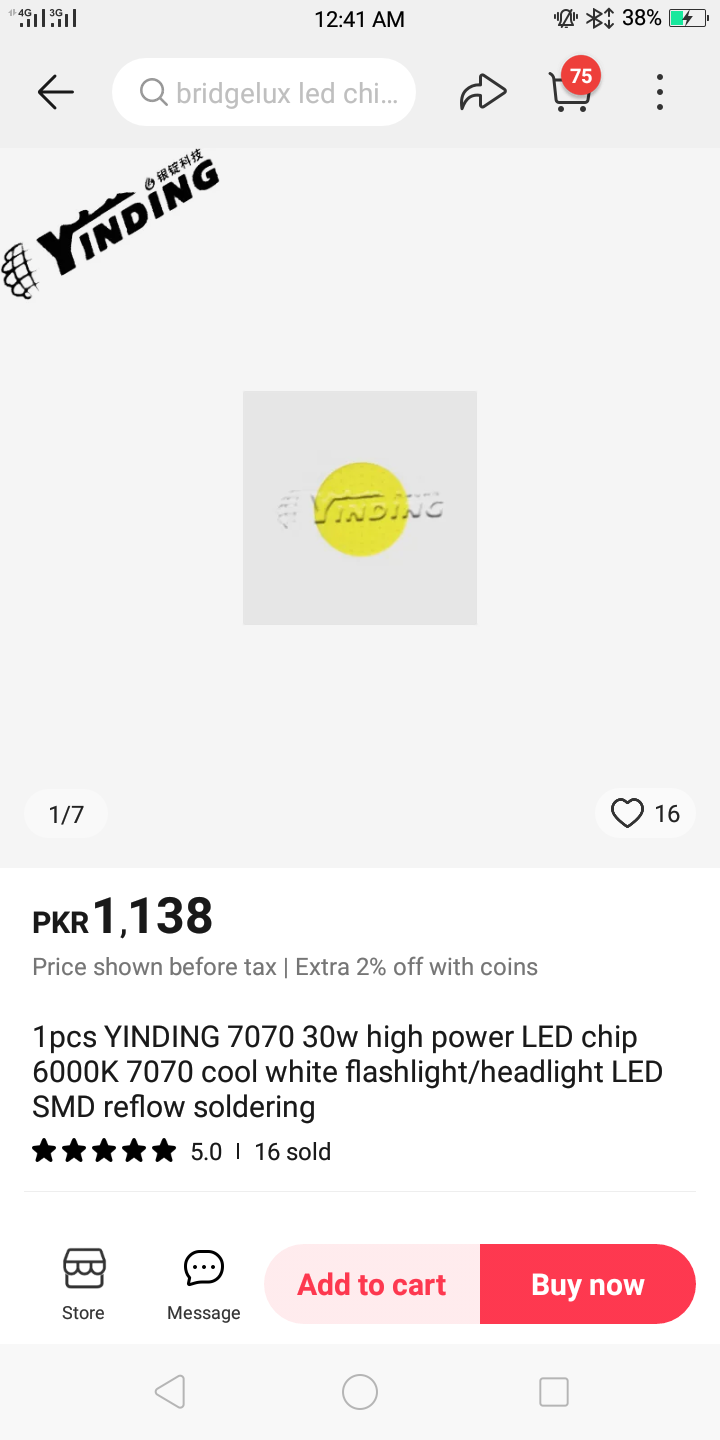
Task: Open recent apps from navigation bar
Action: coord(553,1391)
